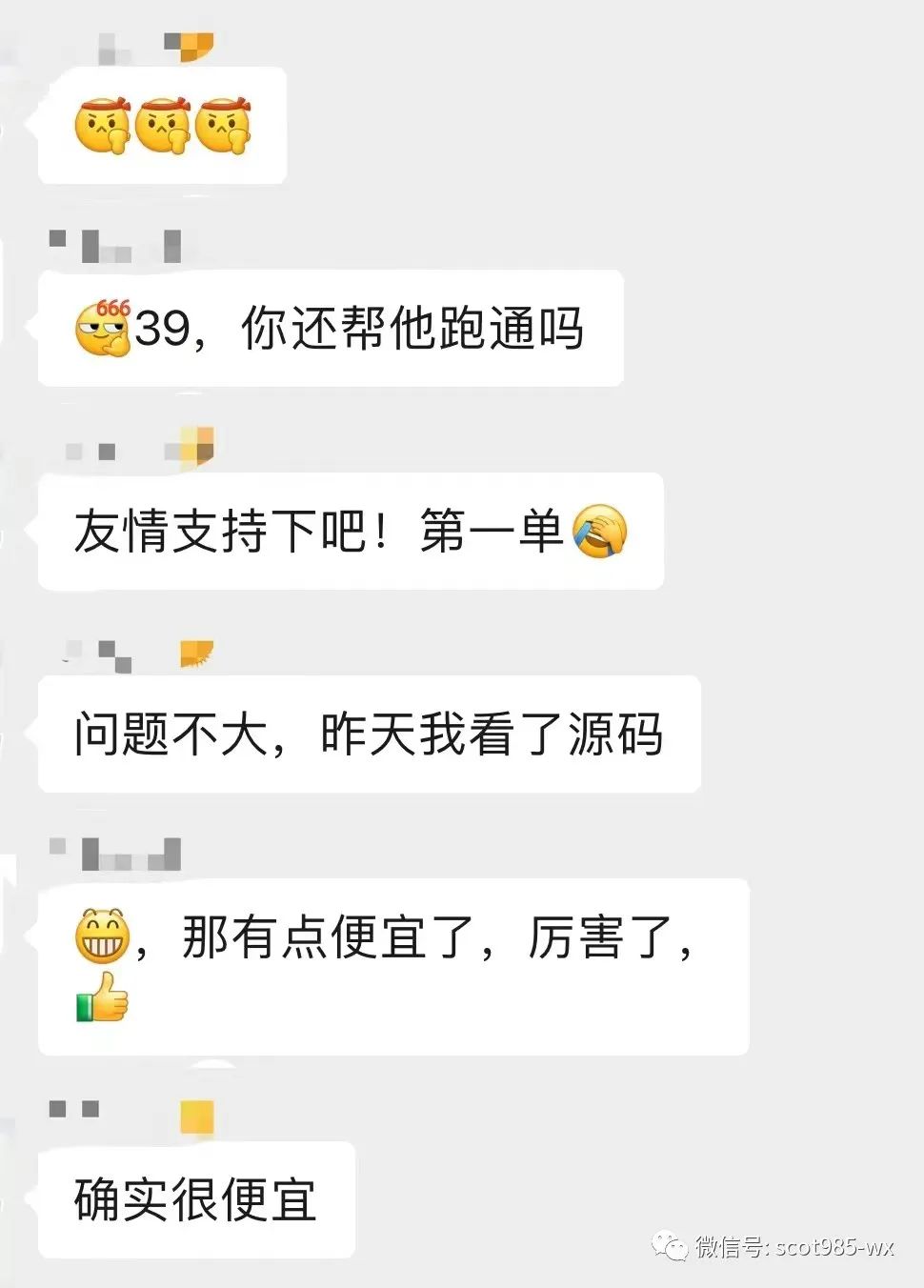Select the message '问题不大, 昨天我看了源码'
This screenshot has width=924, height=1288.
tap(372, 734)
